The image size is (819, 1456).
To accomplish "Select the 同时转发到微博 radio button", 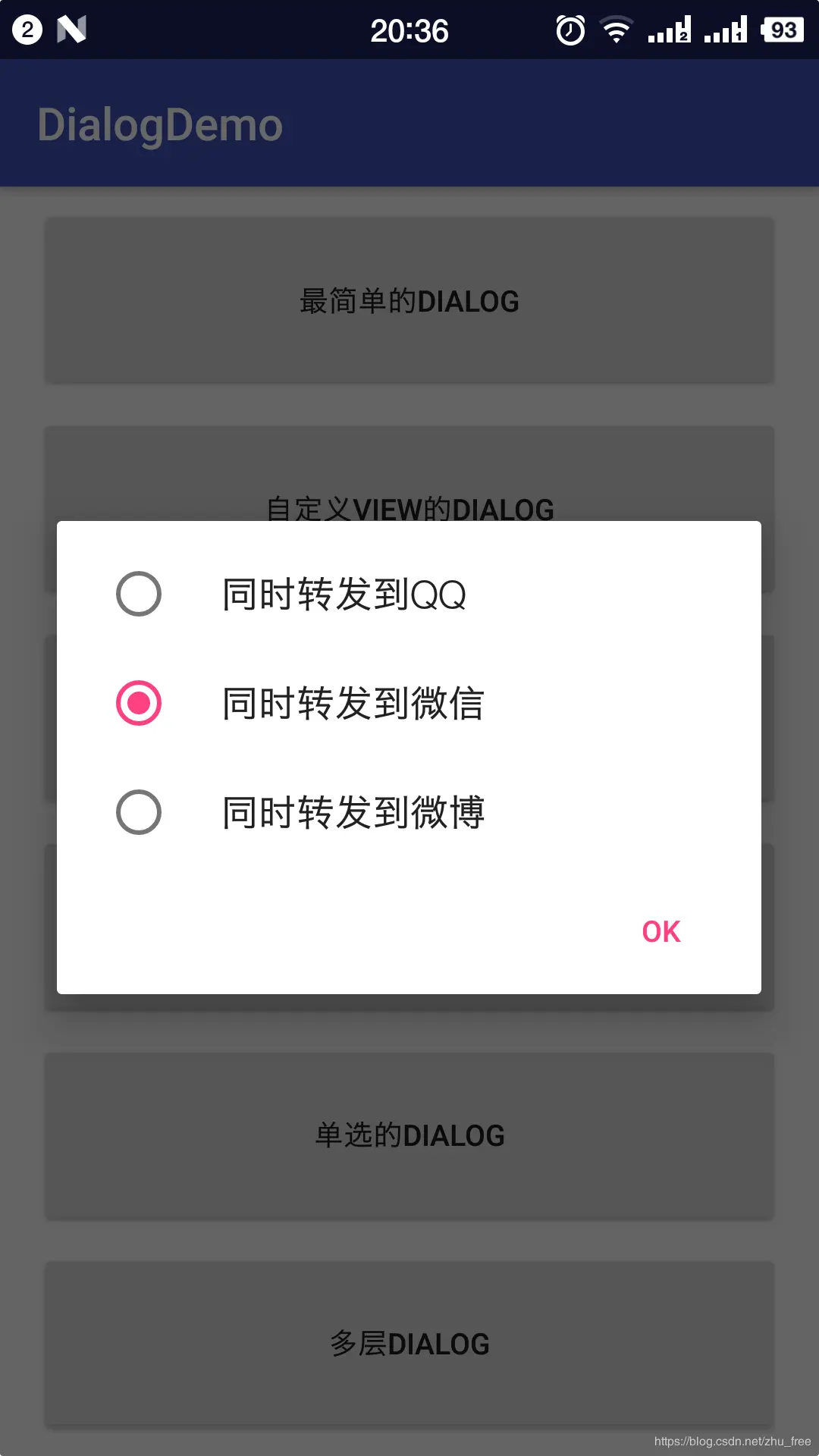I will click(139, 813).
